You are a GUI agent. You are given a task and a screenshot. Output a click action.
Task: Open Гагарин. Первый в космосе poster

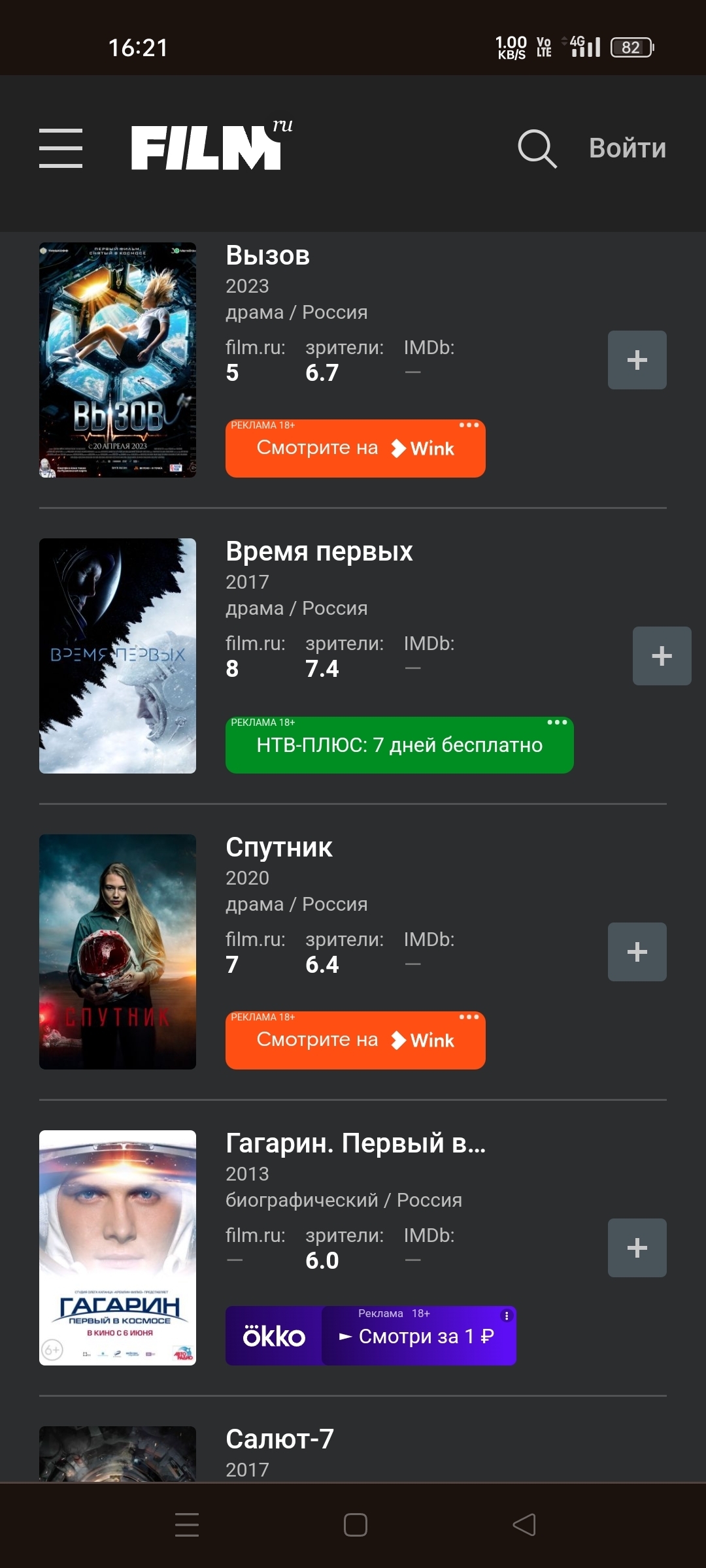(x=118, y=1248)
